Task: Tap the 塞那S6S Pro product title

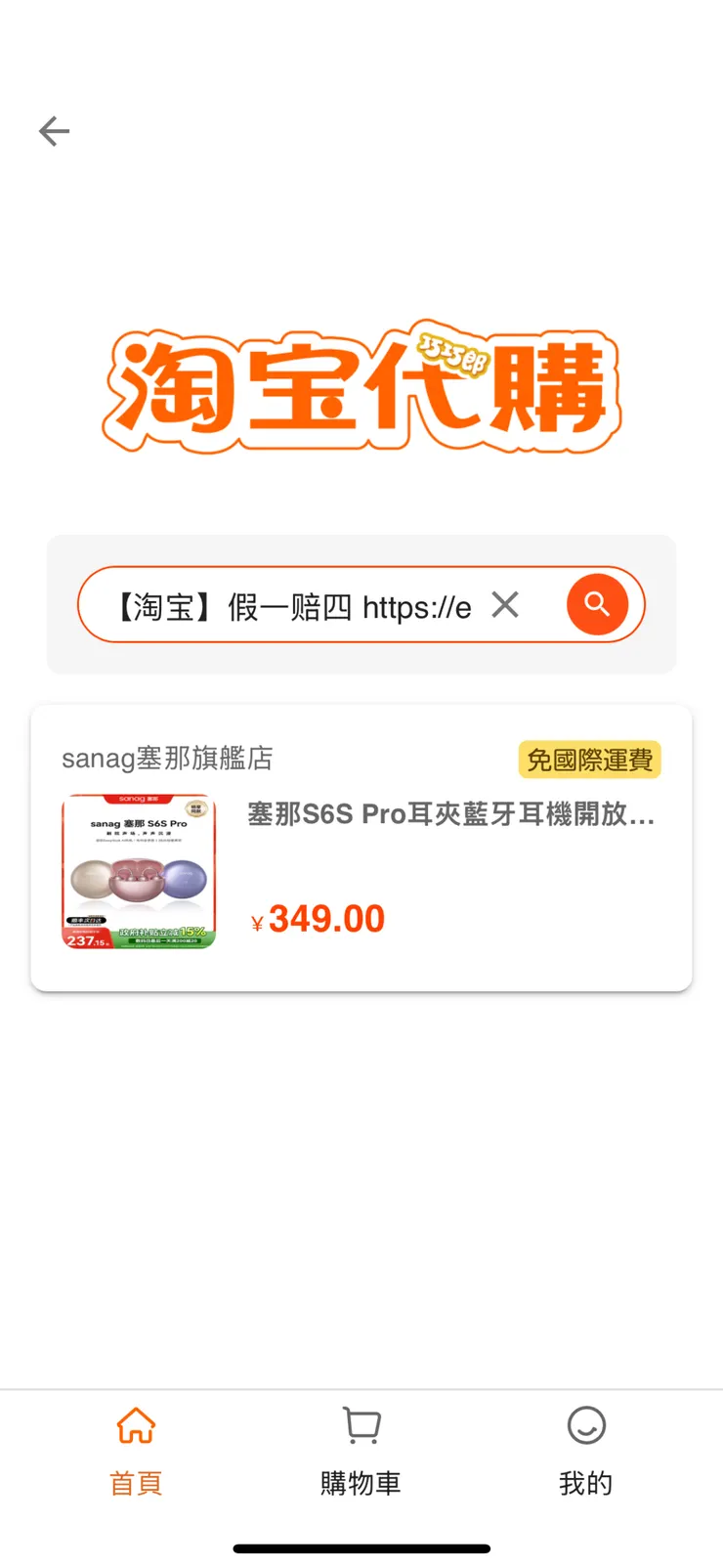Action: [x=452, y=814]
